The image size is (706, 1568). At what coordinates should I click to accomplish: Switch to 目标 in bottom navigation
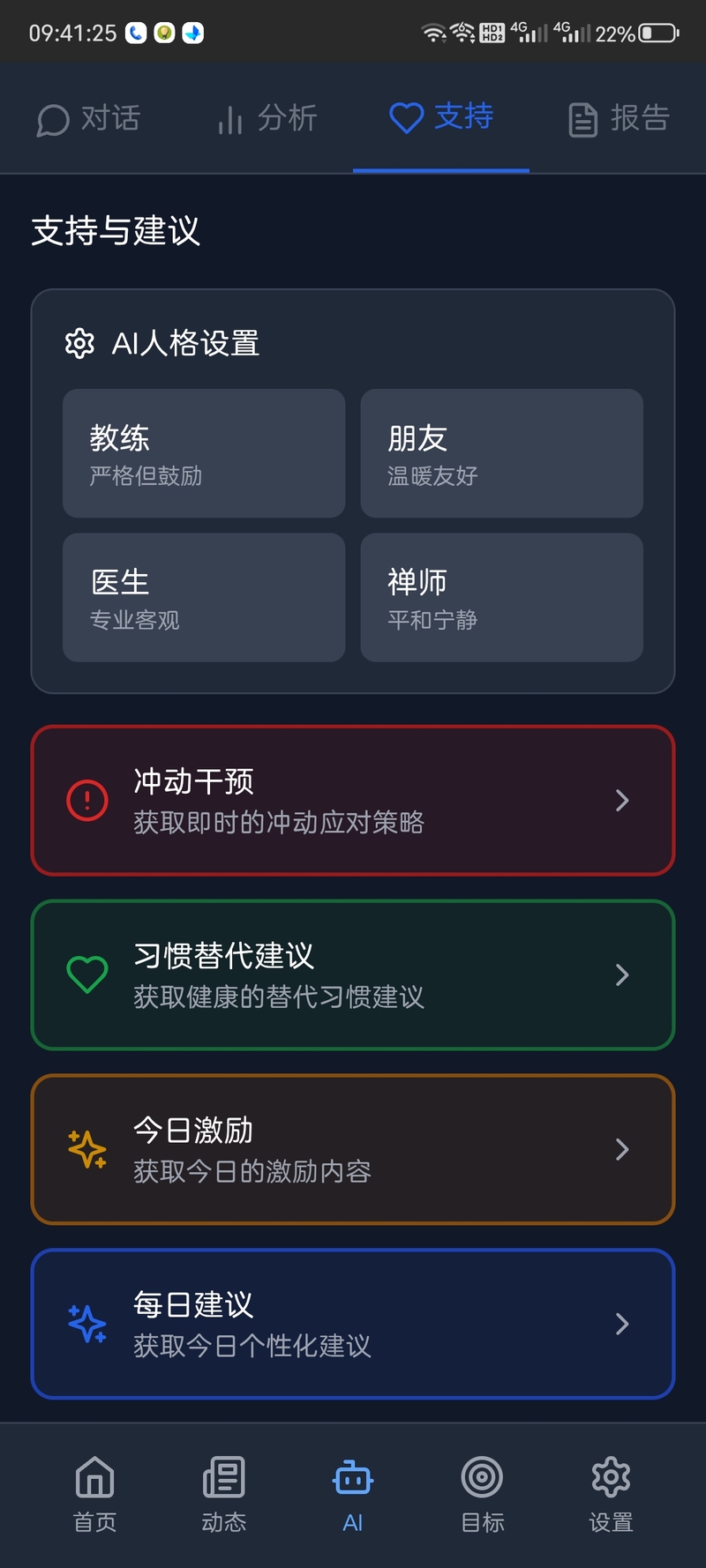pyautogui.click(x=482, y=1494)
